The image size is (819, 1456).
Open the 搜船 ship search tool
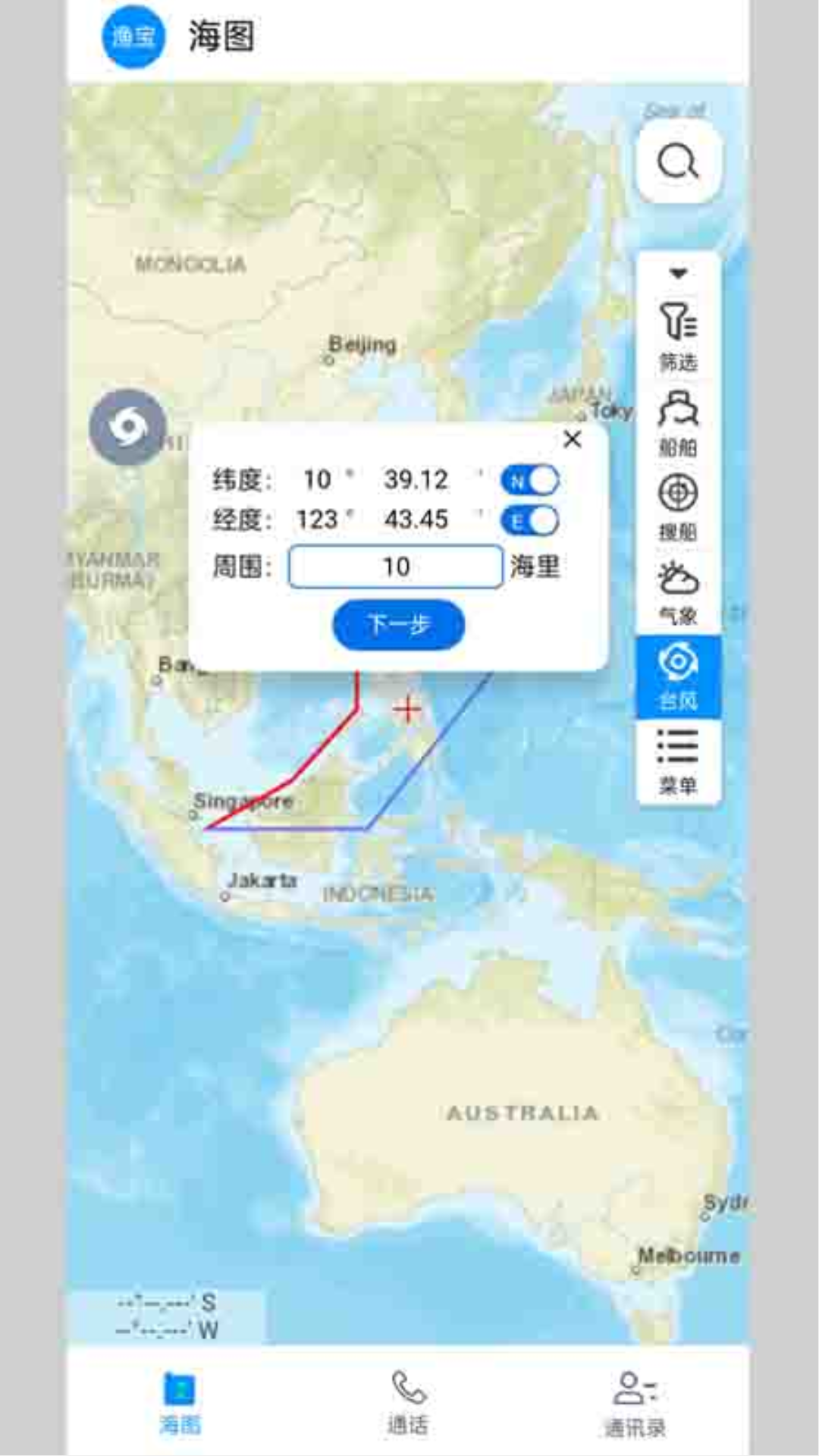point(678,507)
